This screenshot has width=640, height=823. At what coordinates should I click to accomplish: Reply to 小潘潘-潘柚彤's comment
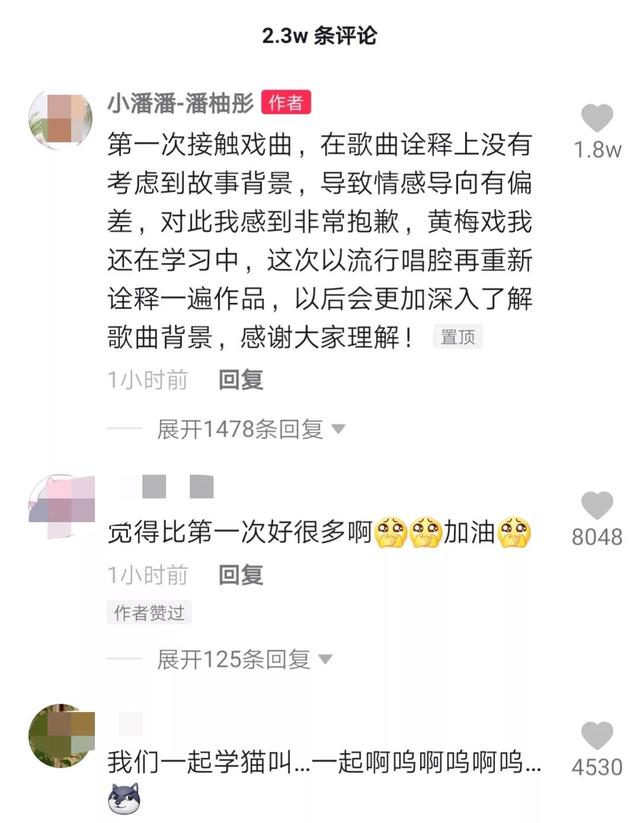pyautogui.click(x=240, y=380)
